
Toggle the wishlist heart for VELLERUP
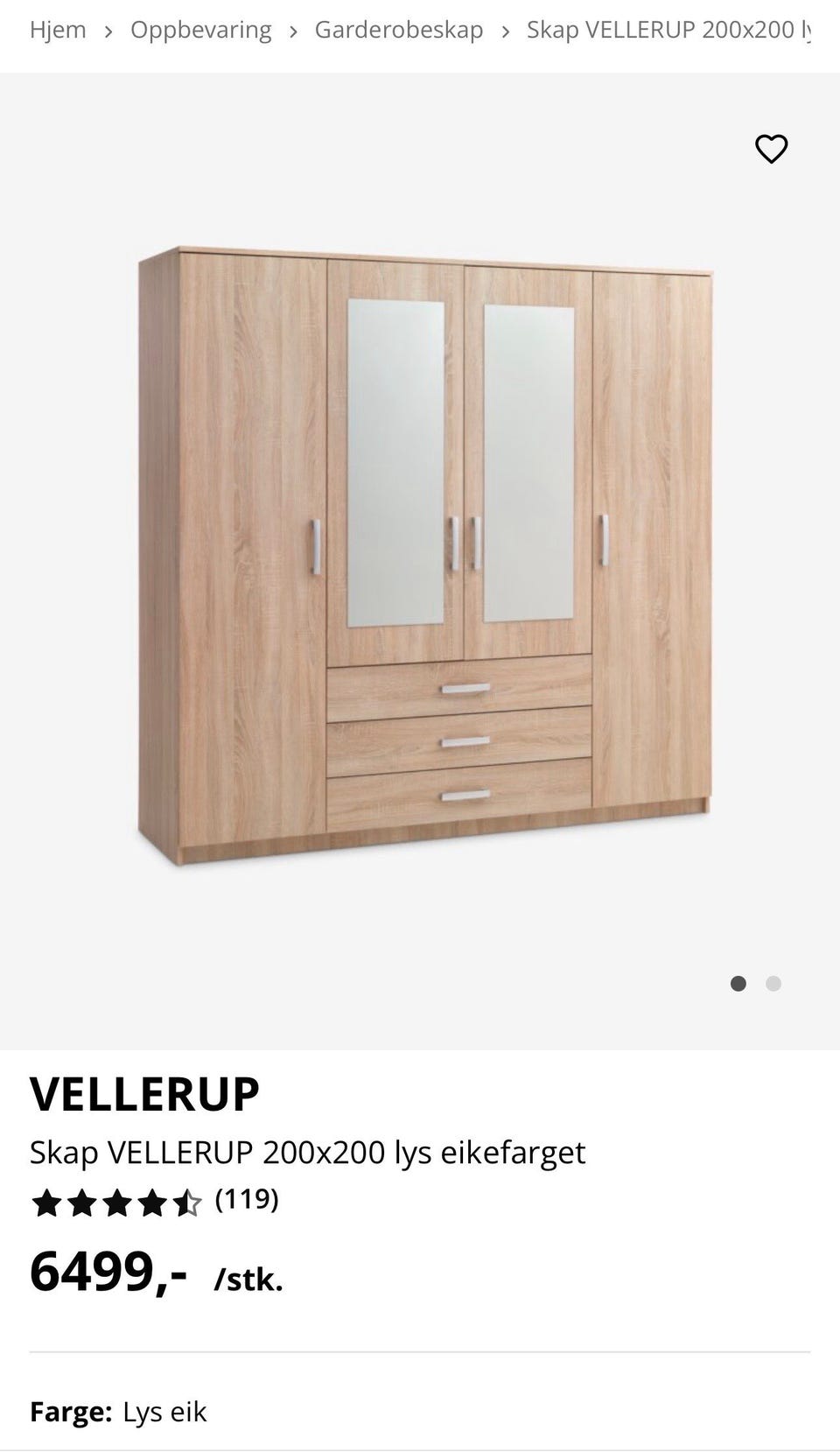click(772, 150)
